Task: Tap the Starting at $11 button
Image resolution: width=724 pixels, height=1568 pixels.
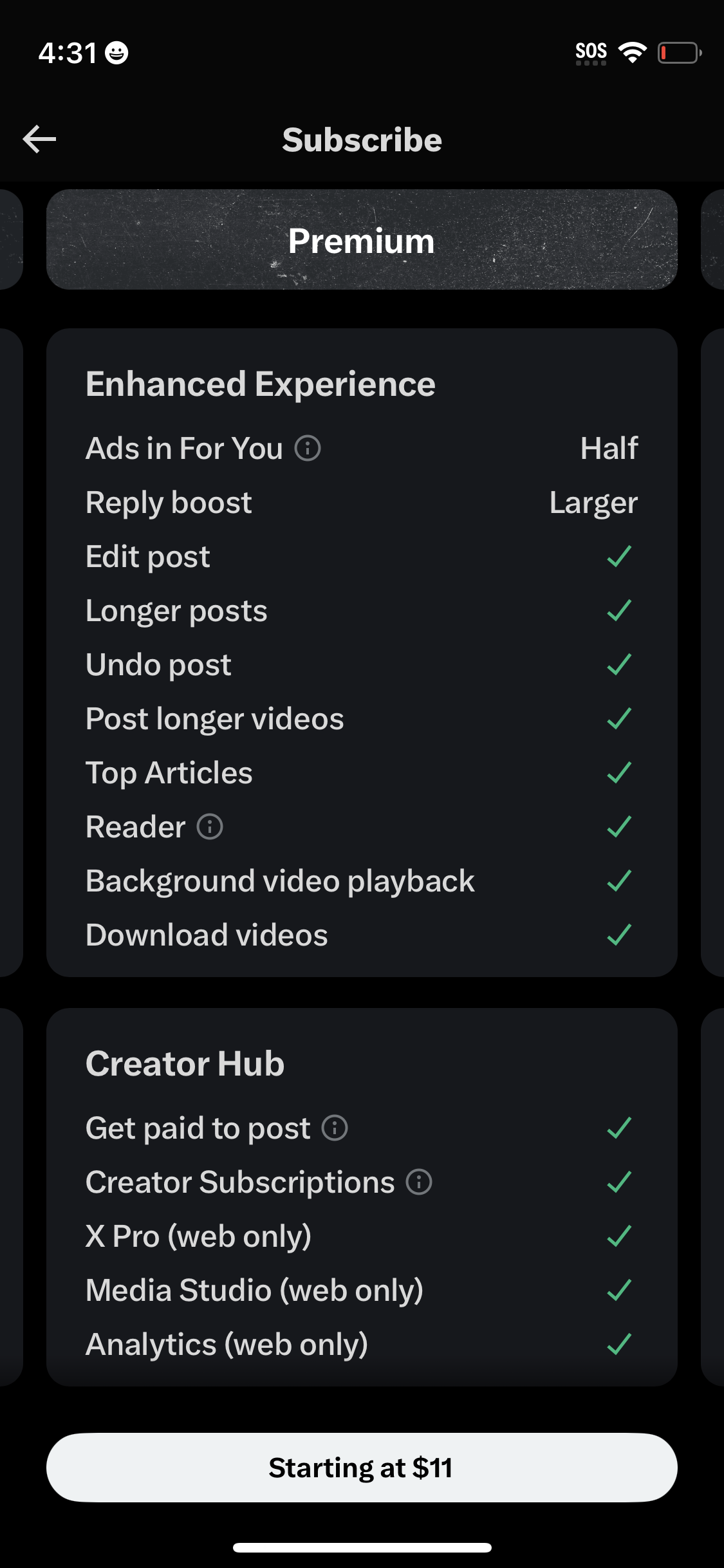Action: point(362,1468)
